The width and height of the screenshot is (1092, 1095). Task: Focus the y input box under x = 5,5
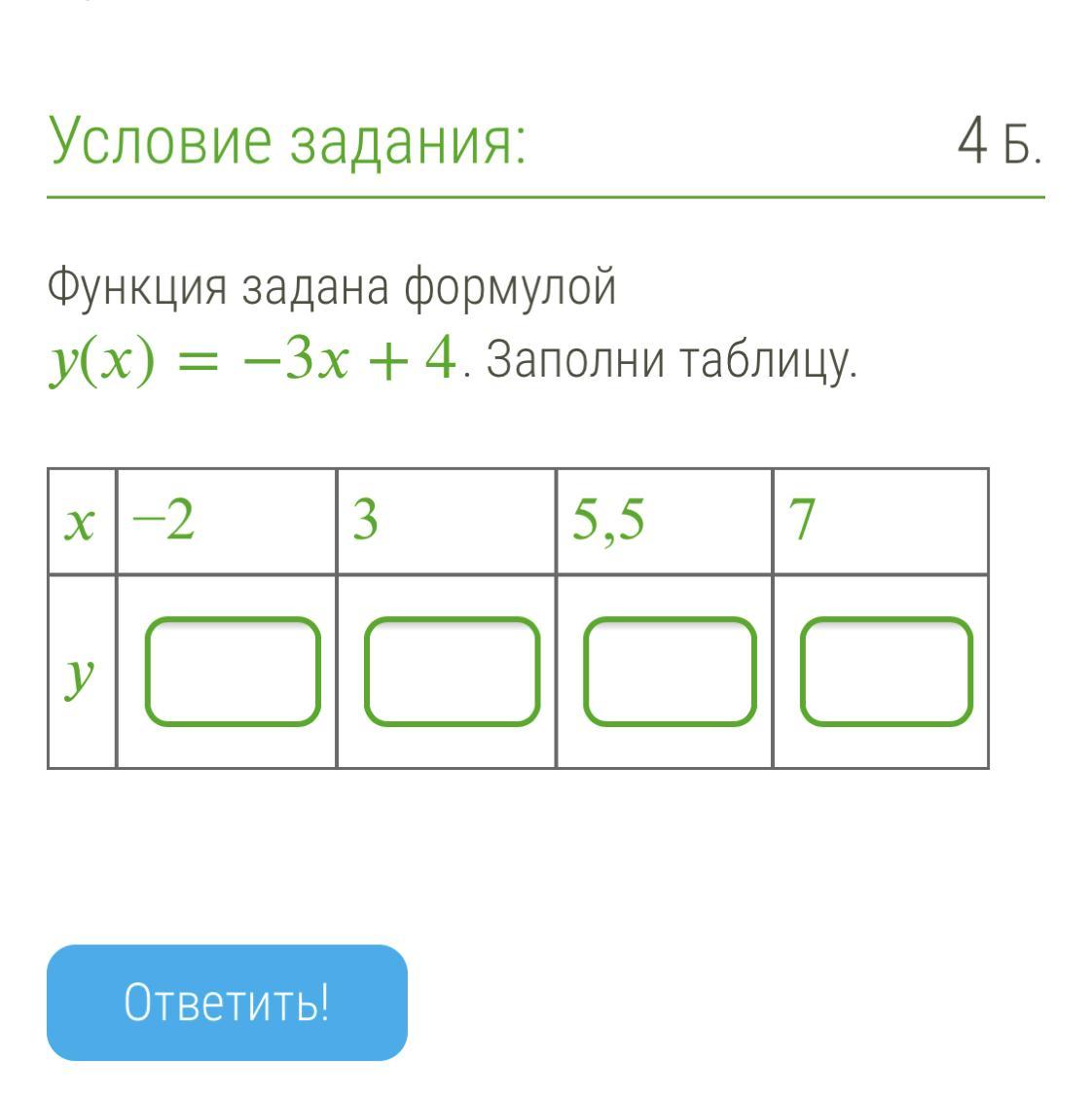[x=670, y=672]
